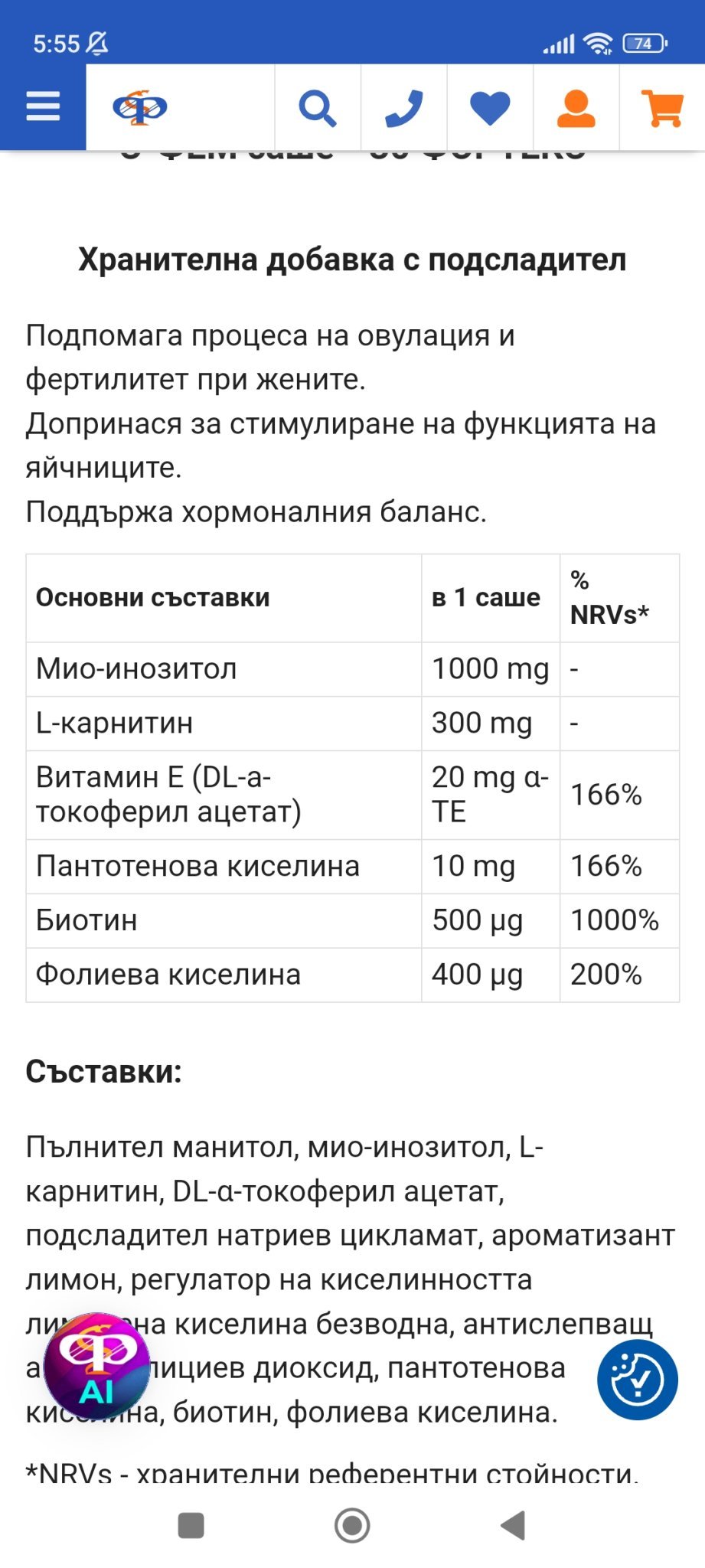This screenshot has width=705, height=1568.
Task: Tap the phone call icon
Action: (x=404, y=108)
